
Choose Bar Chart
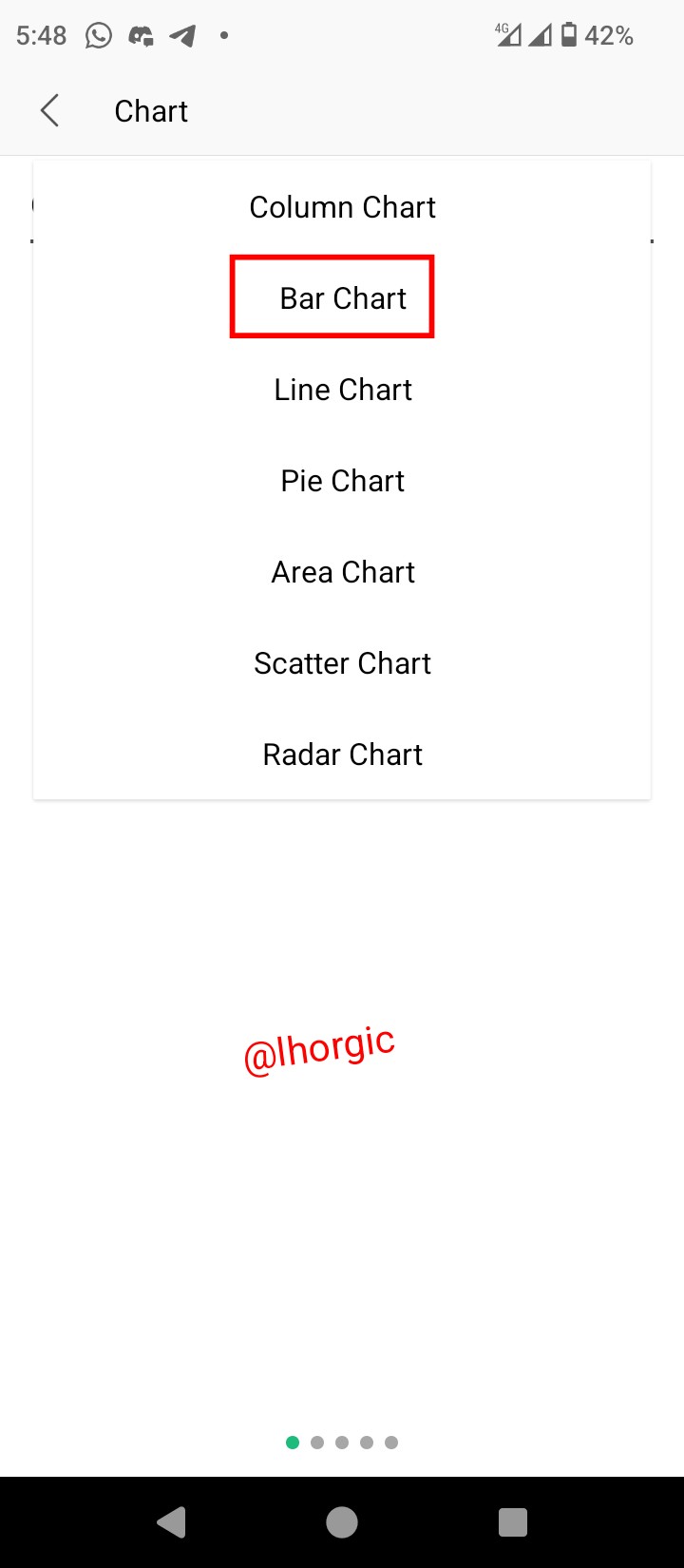342,298
